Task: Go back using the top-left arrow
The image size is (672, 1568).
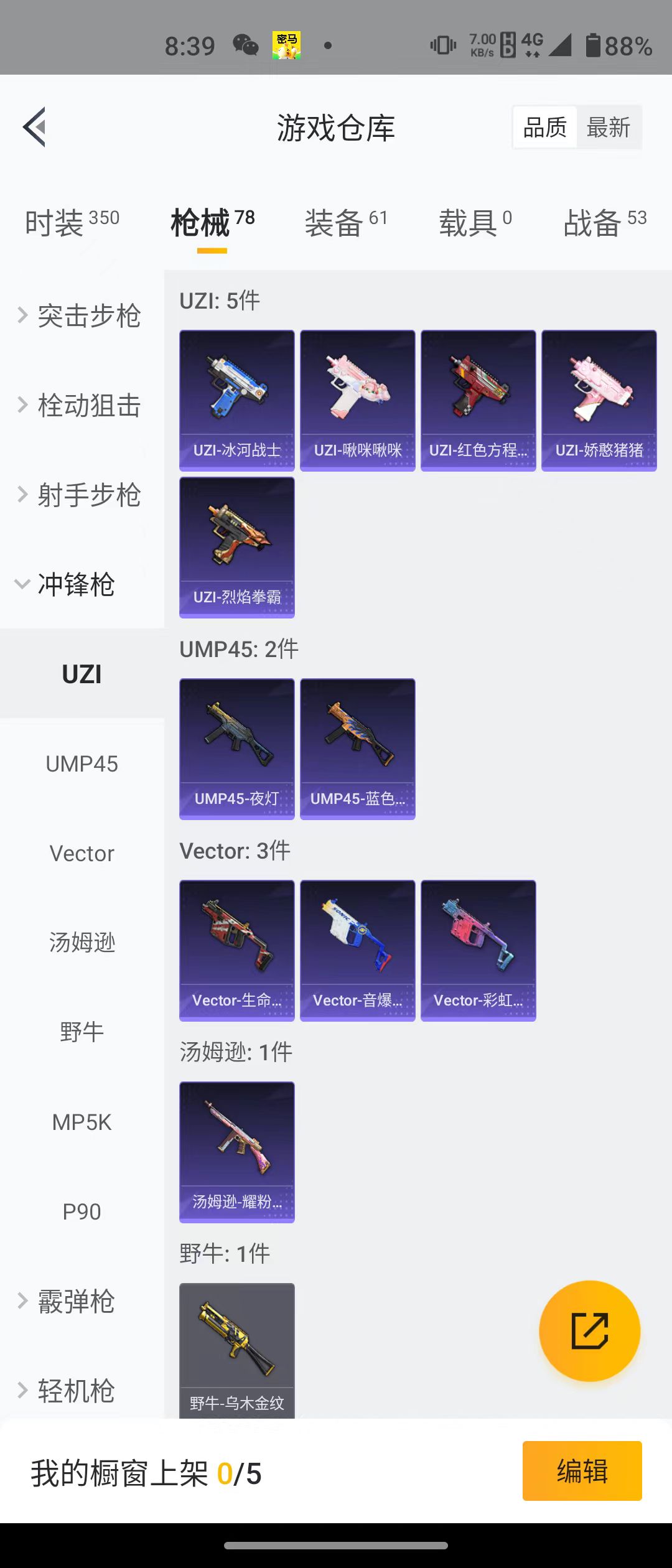Action: (35, 127)
